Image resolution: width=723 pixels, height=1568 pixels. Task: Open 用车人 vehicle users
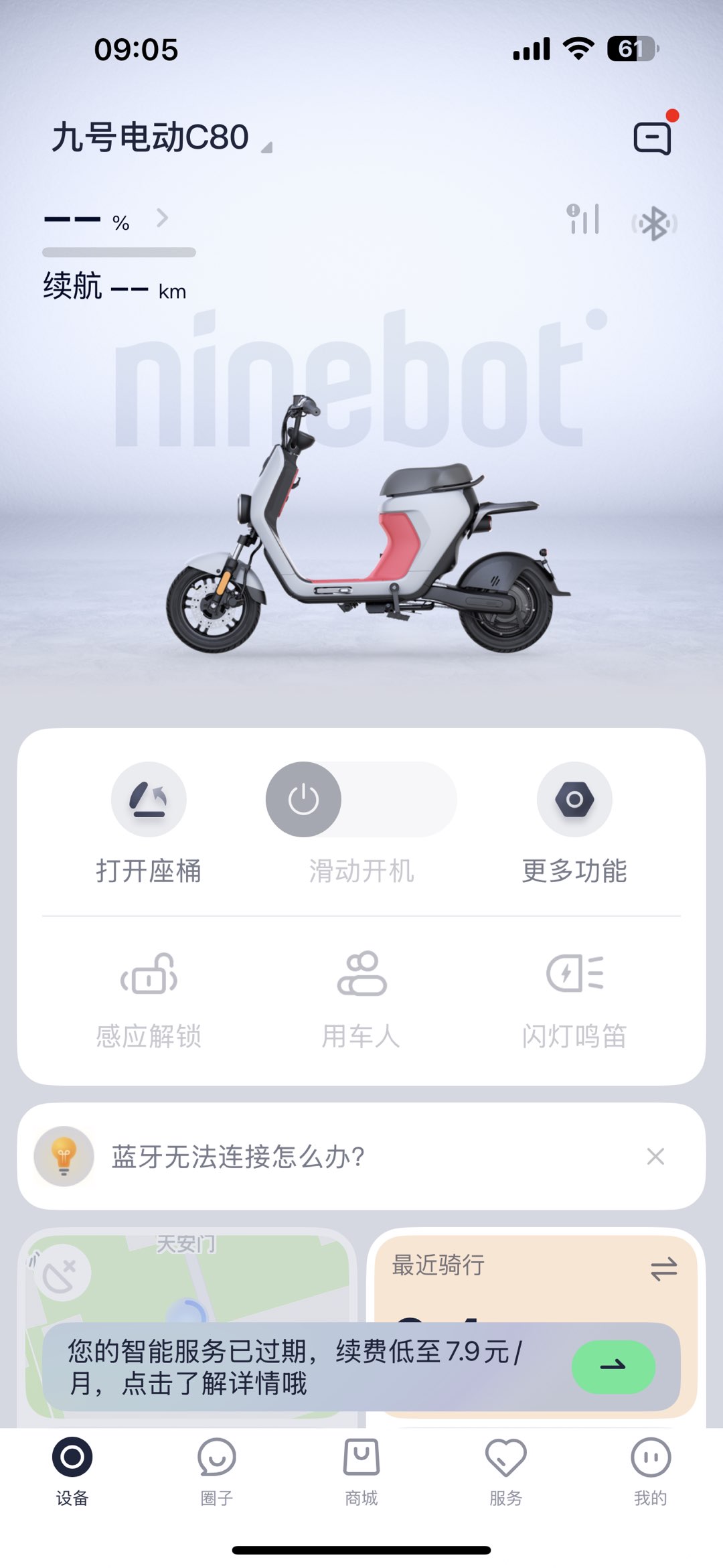point(361,998)
